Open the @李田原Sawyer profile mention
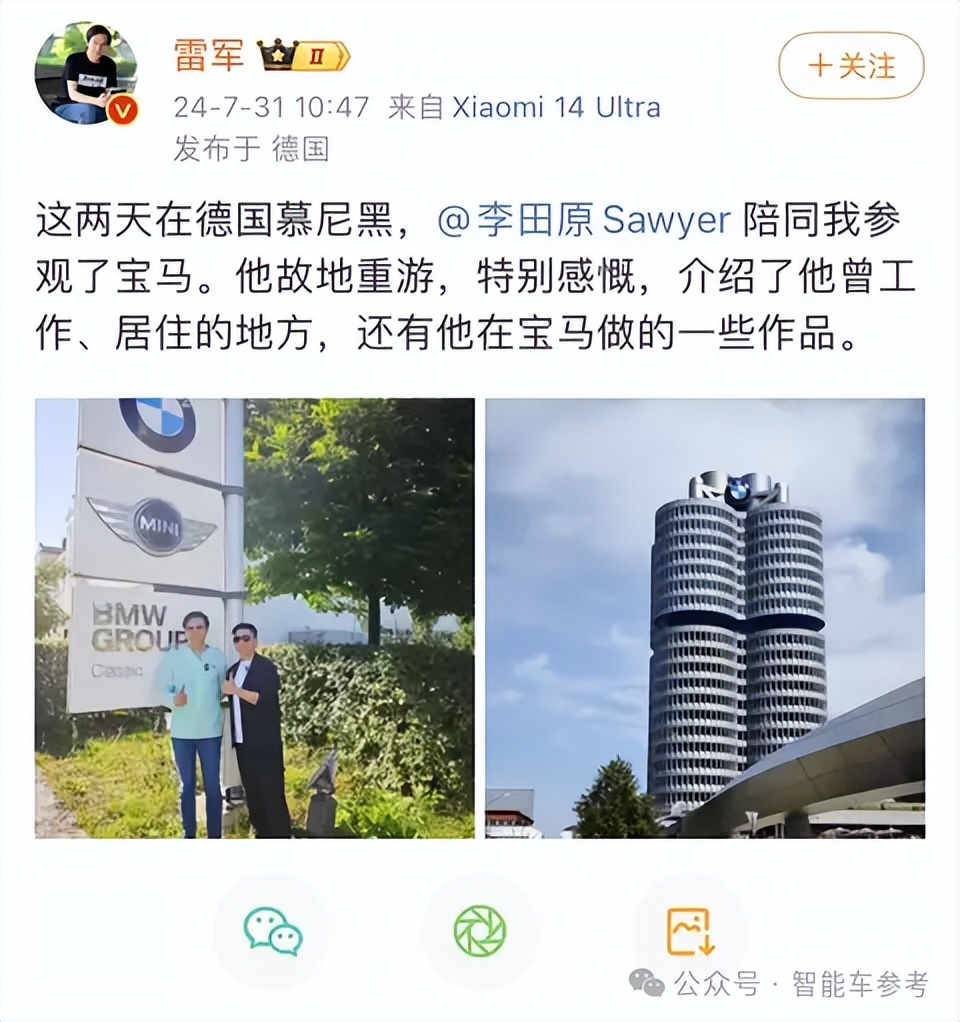 click(x=584, y=220)
